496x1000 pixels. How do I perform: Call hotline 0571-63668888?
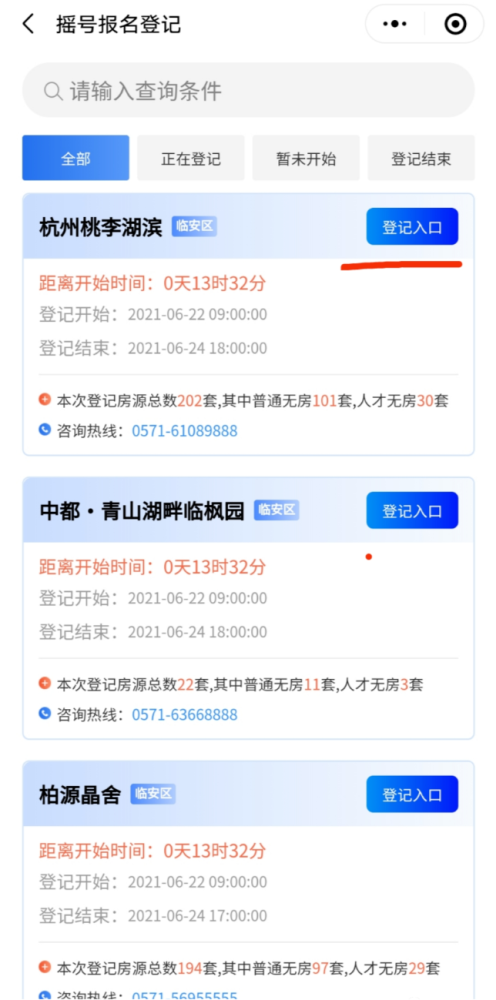click(x=184, y=714)
